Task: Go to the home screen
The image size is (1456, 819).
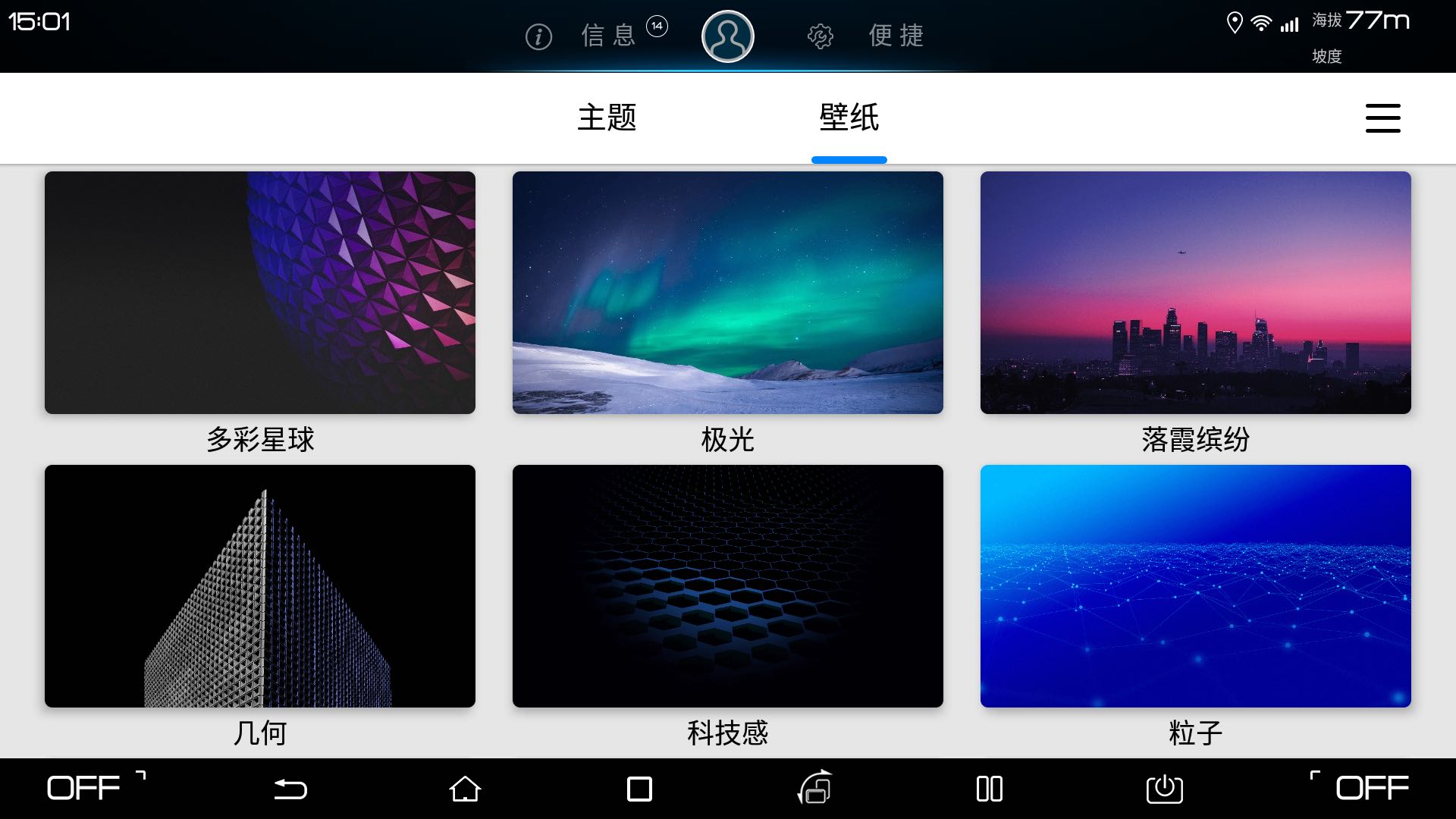Action: 465,789
